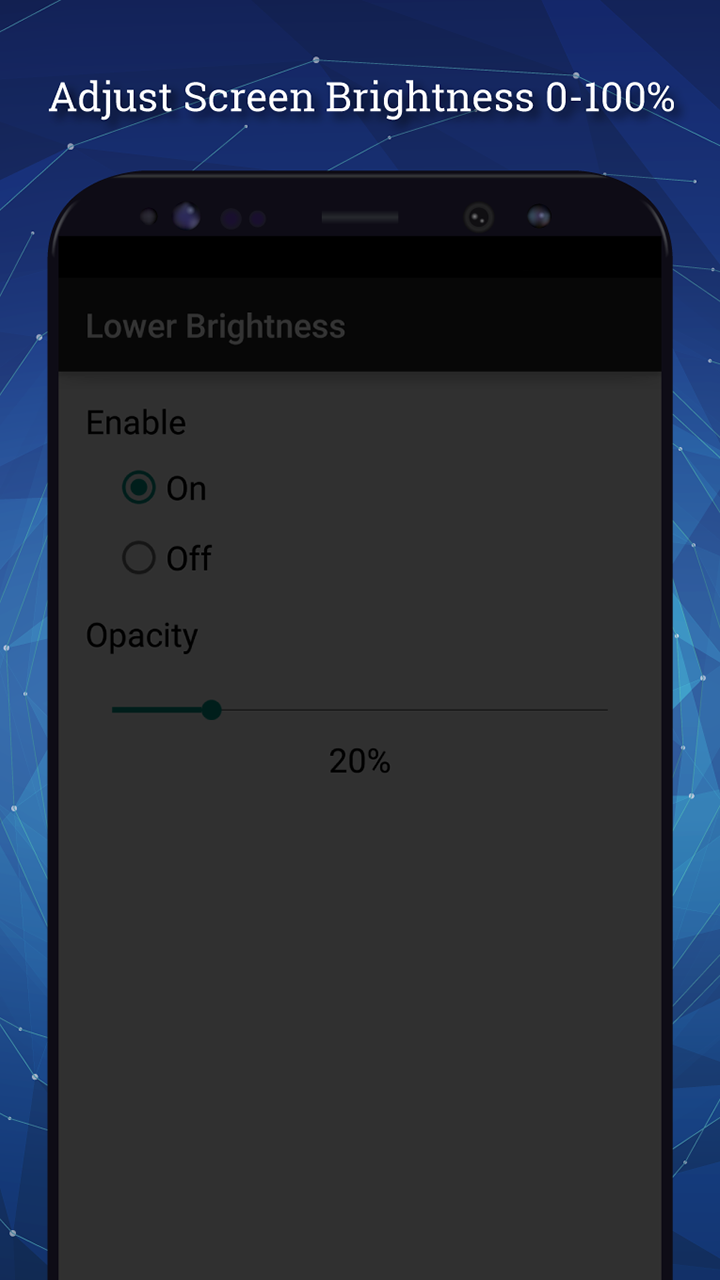Click the right end of the opacity slider
This screenshot has width=720, height=1280.
point(600,710)
